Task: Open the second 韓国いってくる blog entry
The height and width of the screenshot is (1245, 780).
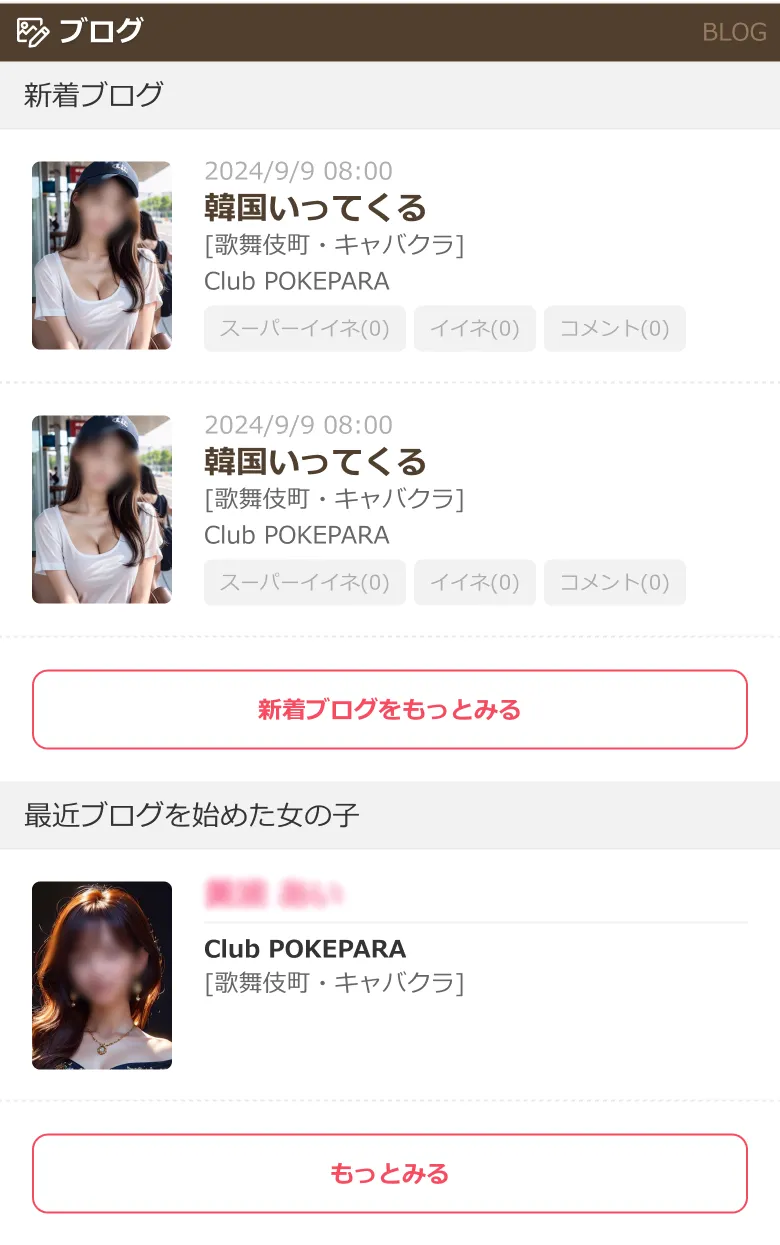Action: tap(315, 461)
